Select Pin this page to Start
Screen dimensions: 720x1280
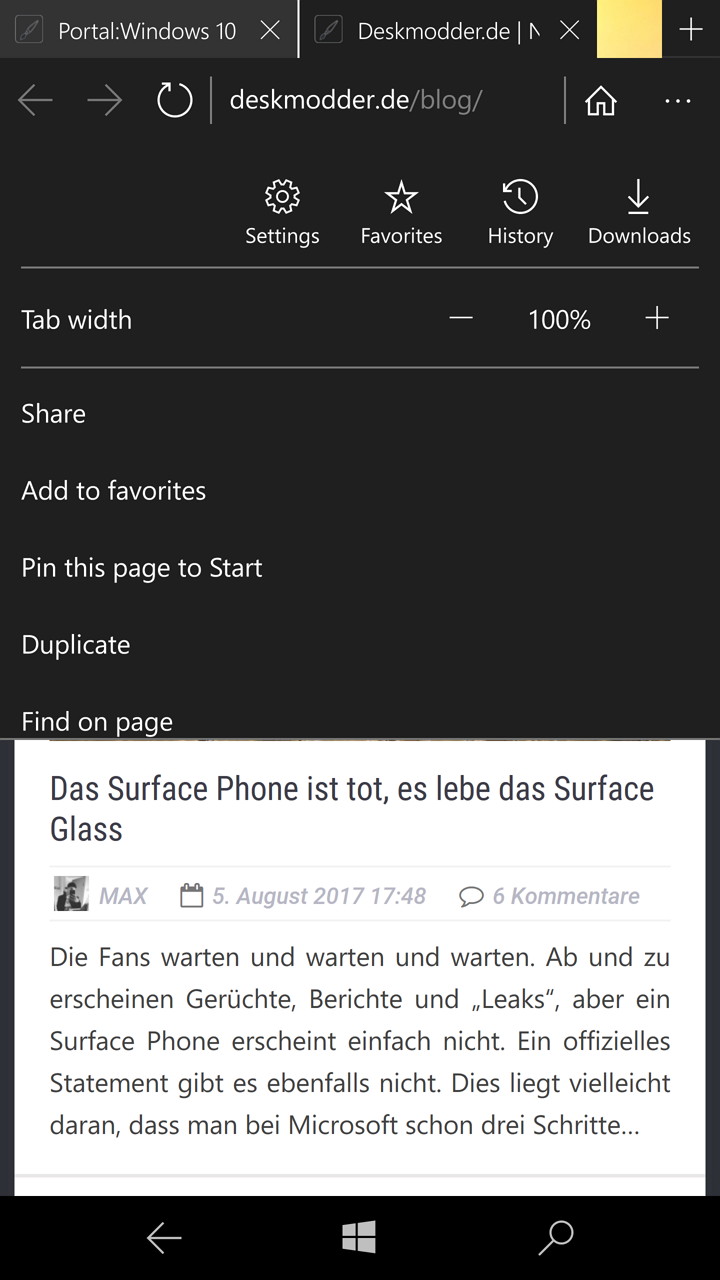360,567
